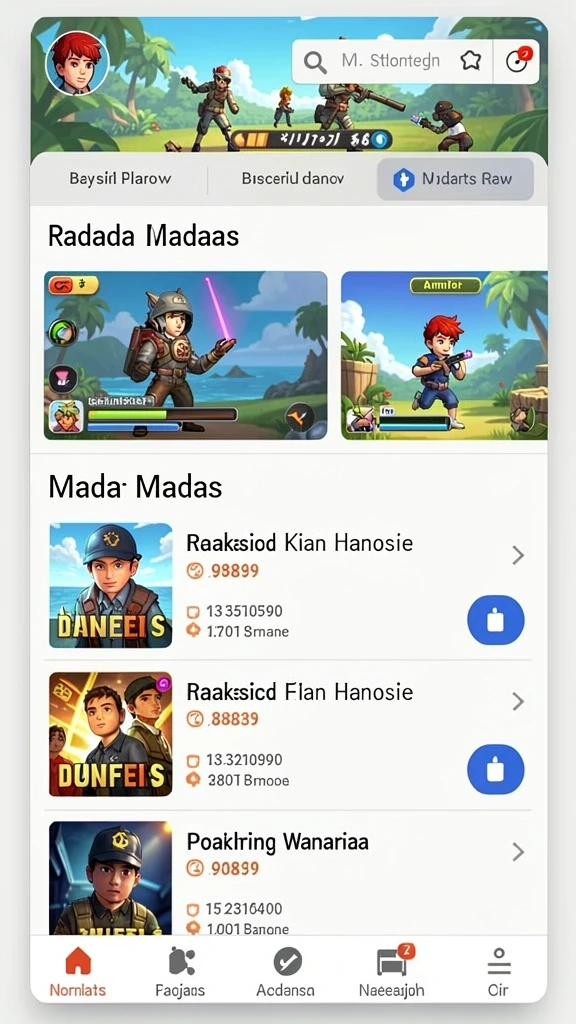Switch to the Baysirl Plarow tab
The height and width of the screenshot is (1024, 576).
120,178
